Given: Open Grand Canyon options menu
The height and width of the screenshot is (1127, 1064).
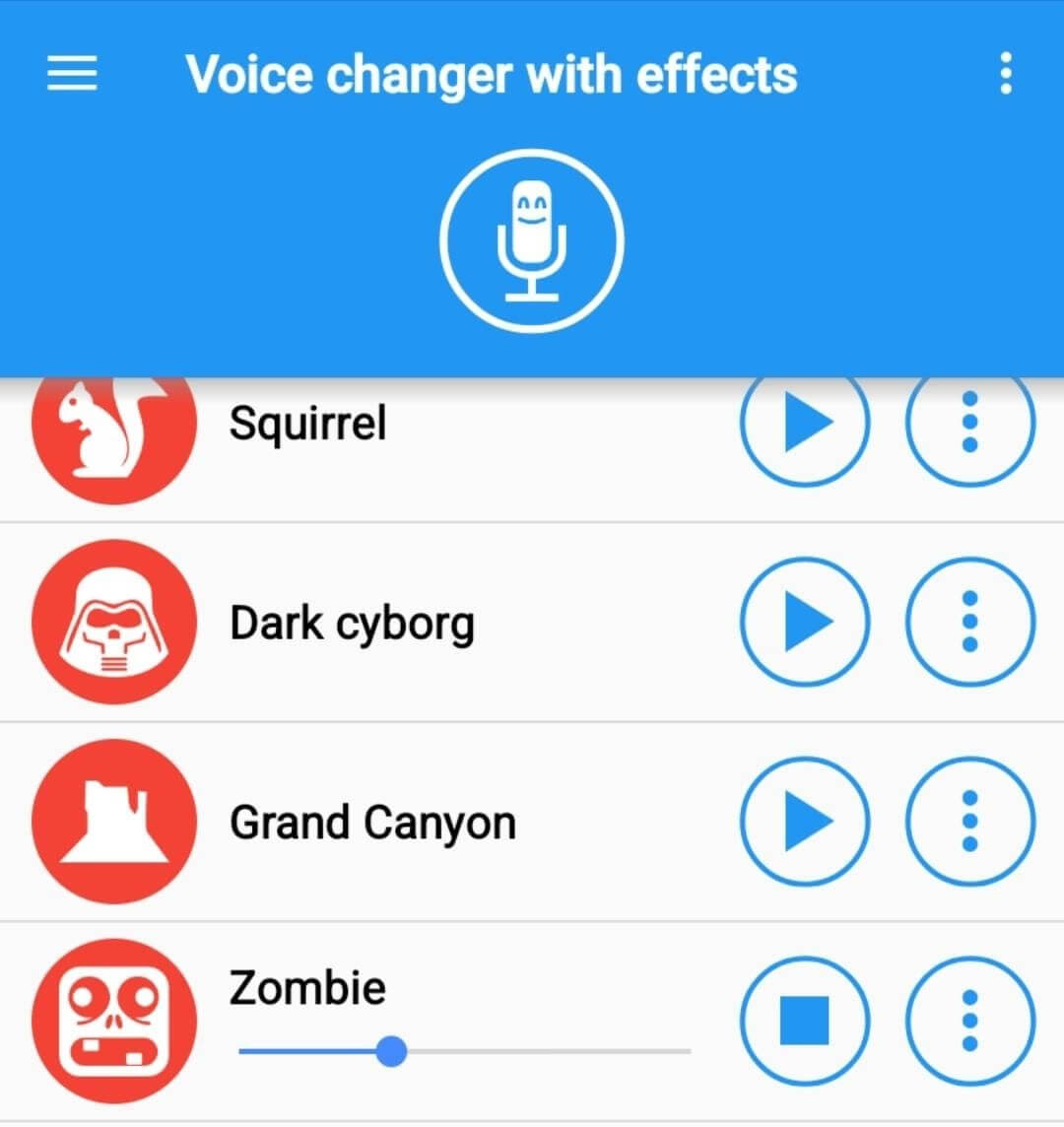Looking at the screenshot, I should click(969, 822).
